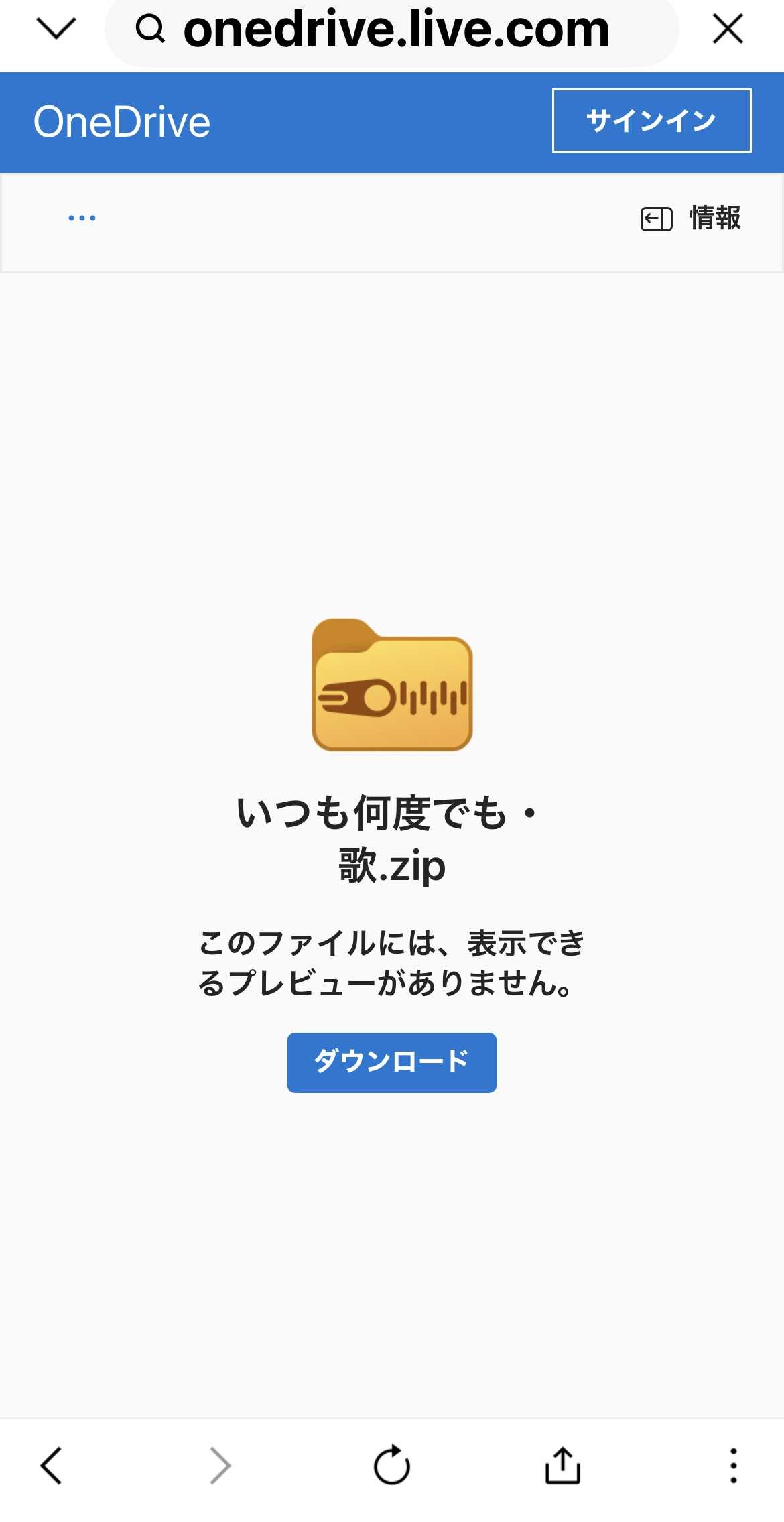Tap the ダウンロード download button
This screenshot has height=1522, width=784.
click(391, 1062)
